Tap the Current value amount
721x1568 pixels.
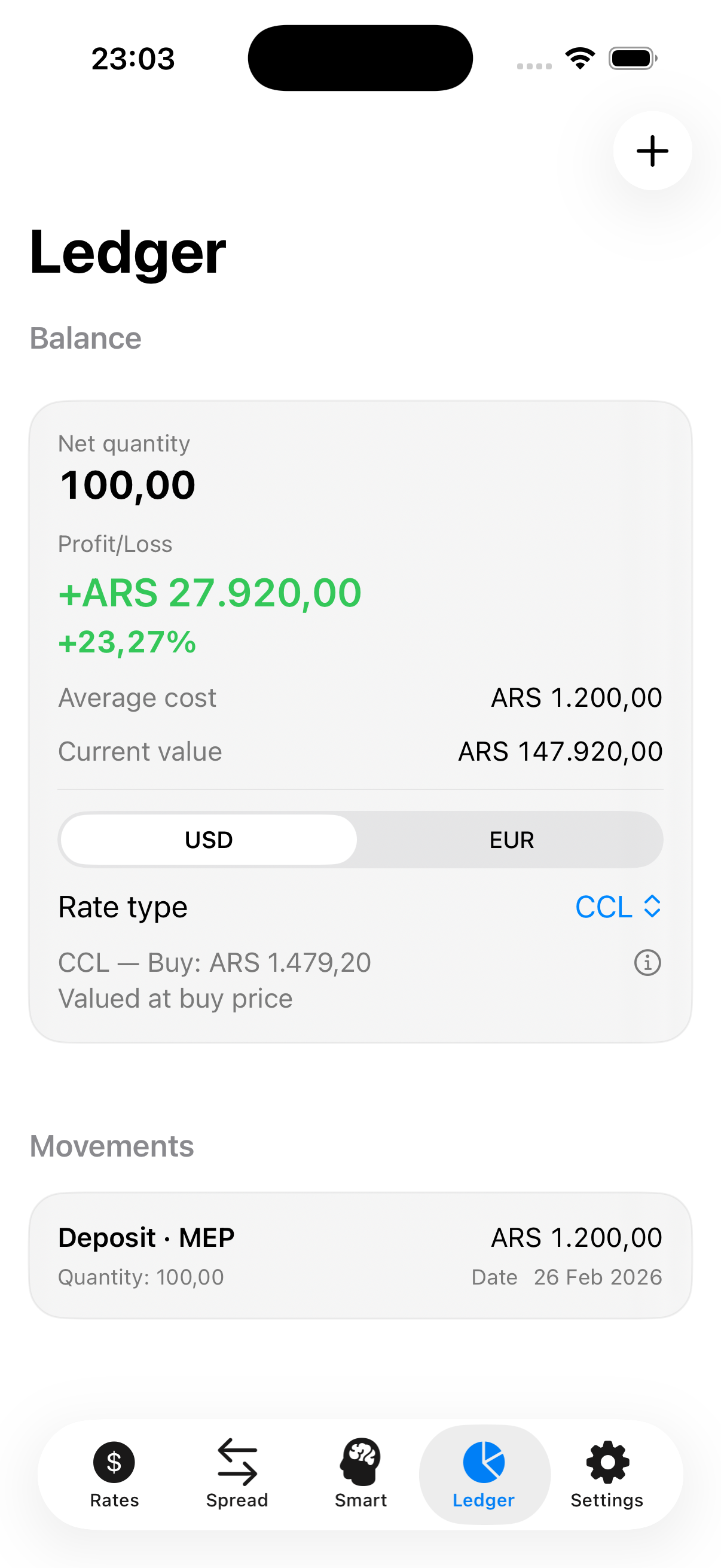point(560,751)
